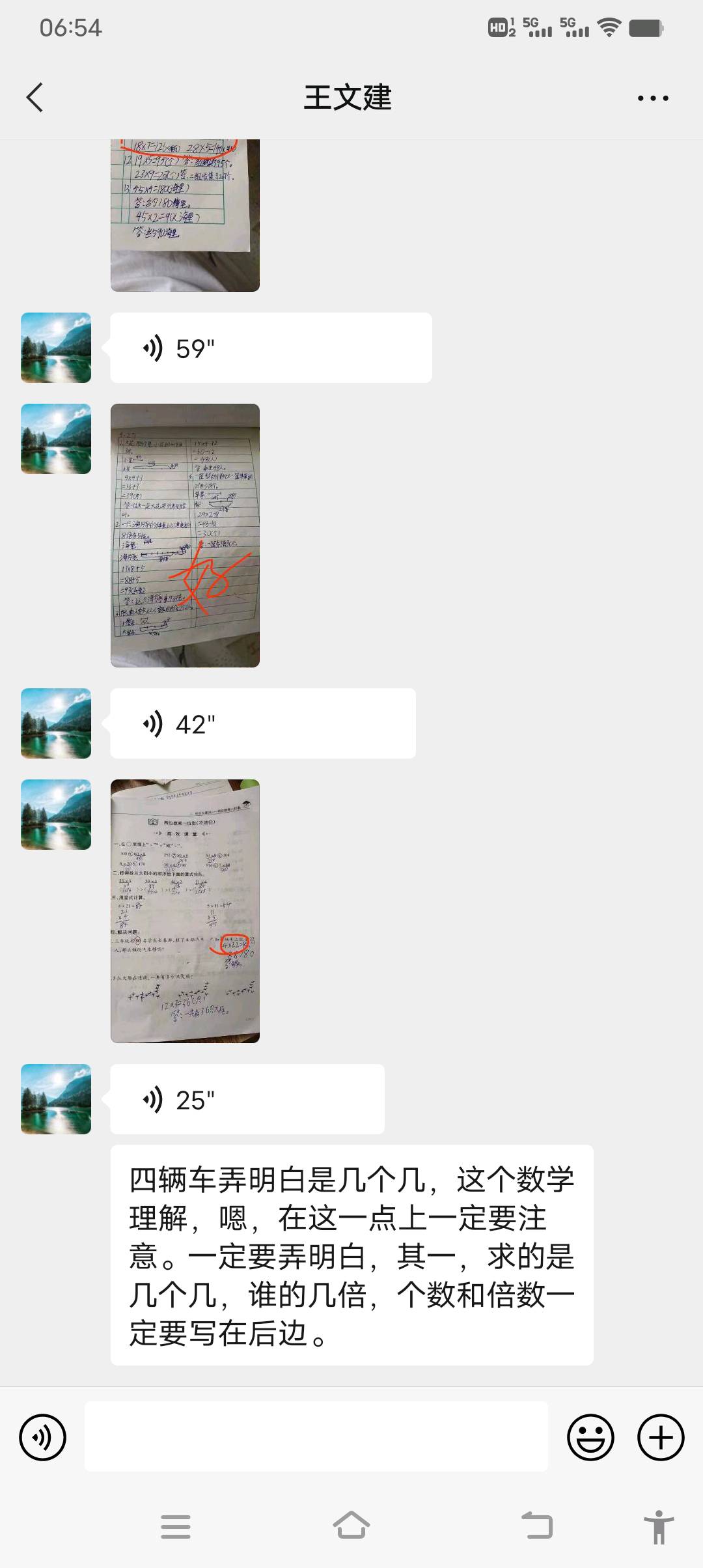Open the printed worksheet photo with red circle
The width and height of the screenshot is (703, 1568).
[185, 911]
